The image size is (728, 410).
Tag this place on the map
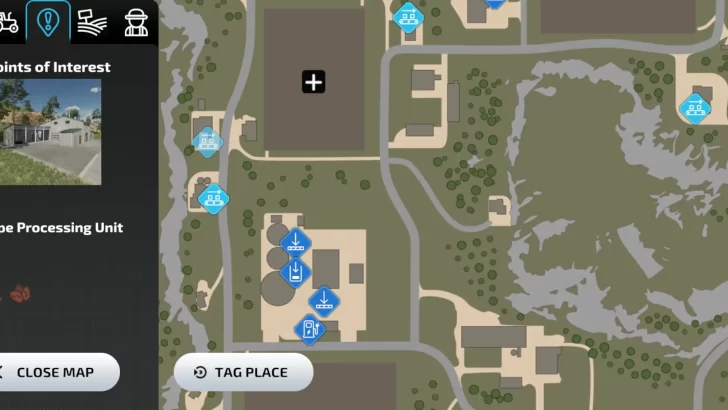point(243,372)
